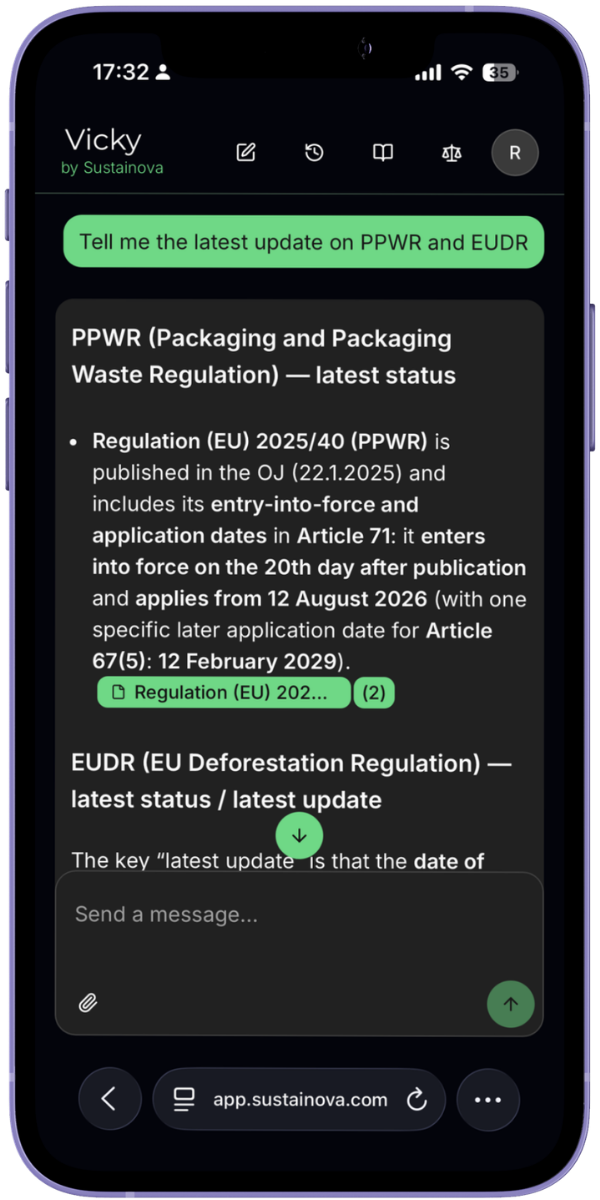600x1200 pixels.
Task: Open the R profile avatar
Action: pyautogui.click(x=515, y=153)
